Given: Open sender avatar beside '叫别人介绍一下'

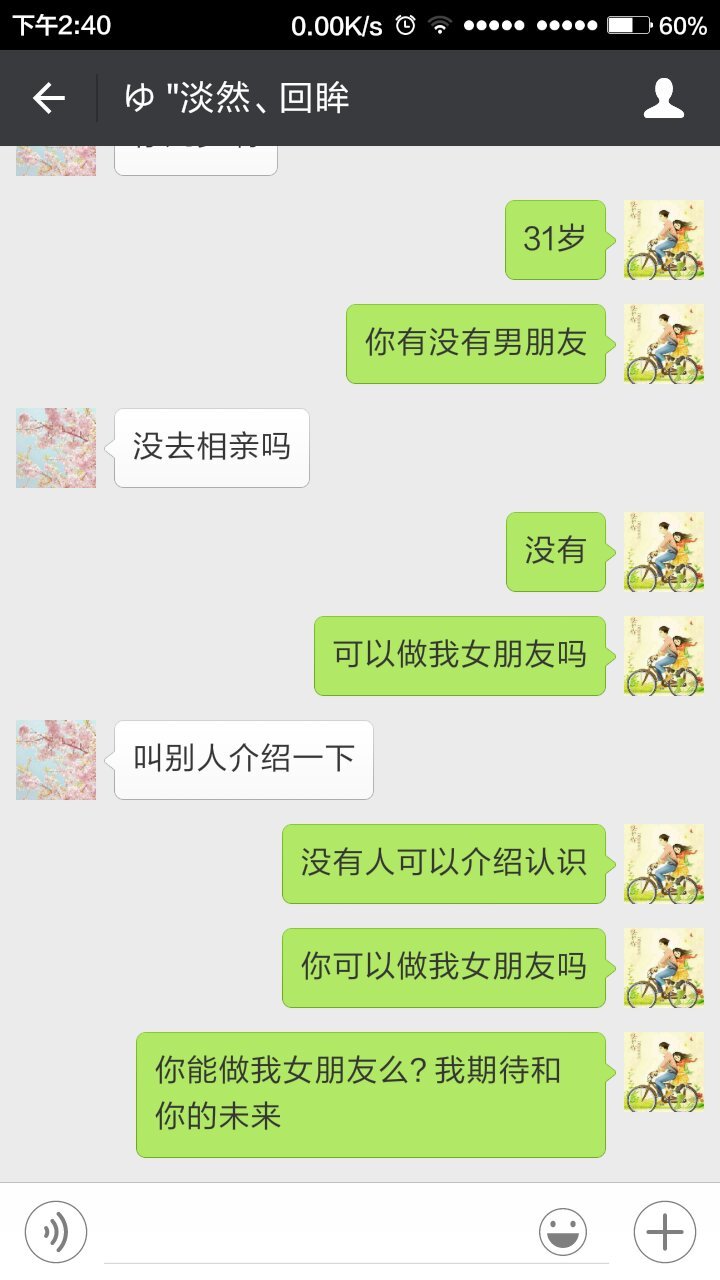Looking at the screenshot, I should (56, 760).
